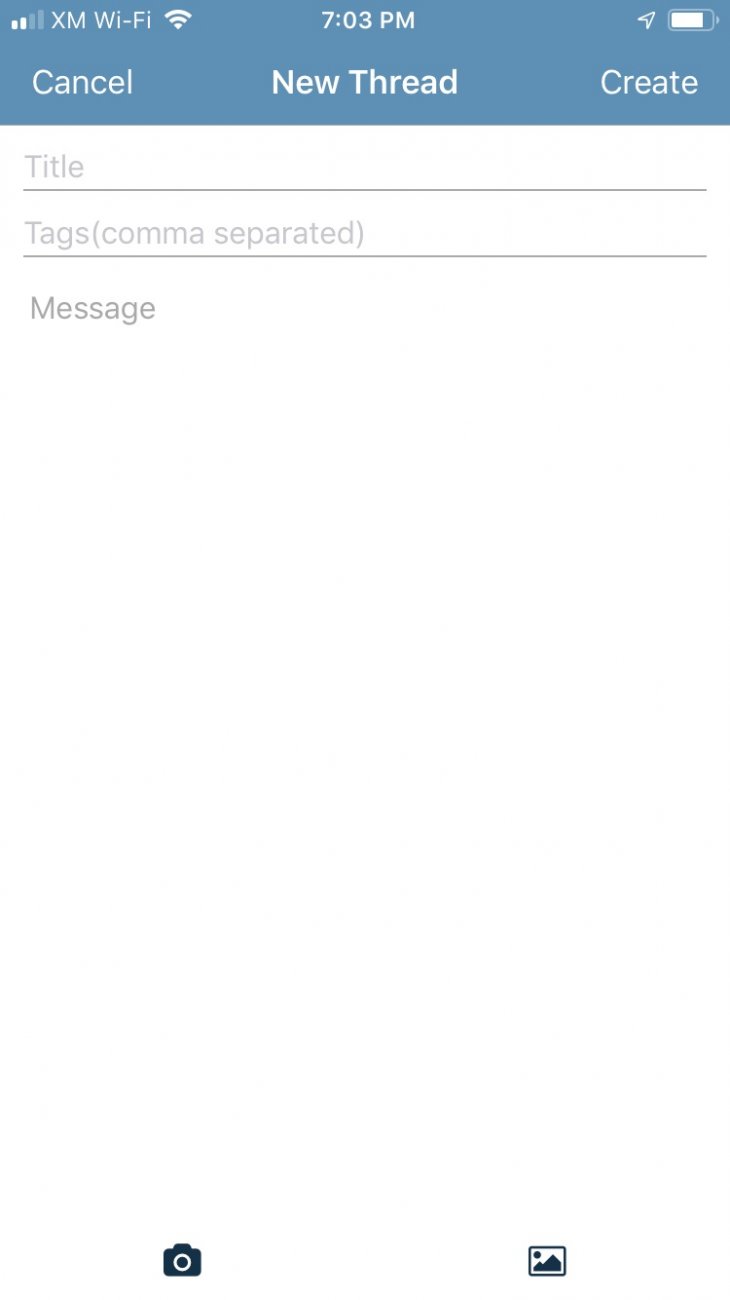Focus the Title field
Screen dimensions: 730x1300
pyautogui.click(x=365, y=167)
